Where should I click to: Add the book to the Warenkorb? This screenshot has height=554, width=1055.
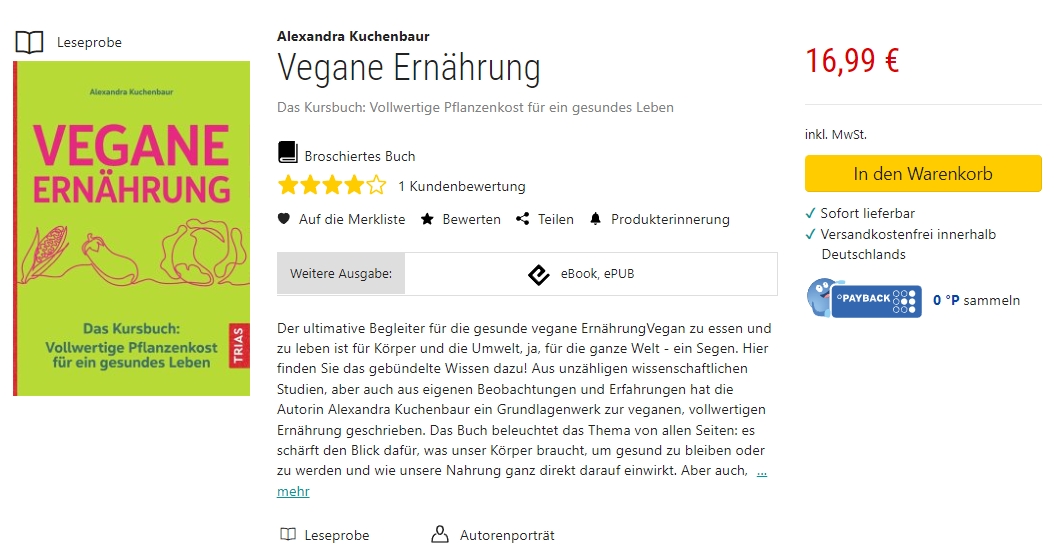point(922,174)
